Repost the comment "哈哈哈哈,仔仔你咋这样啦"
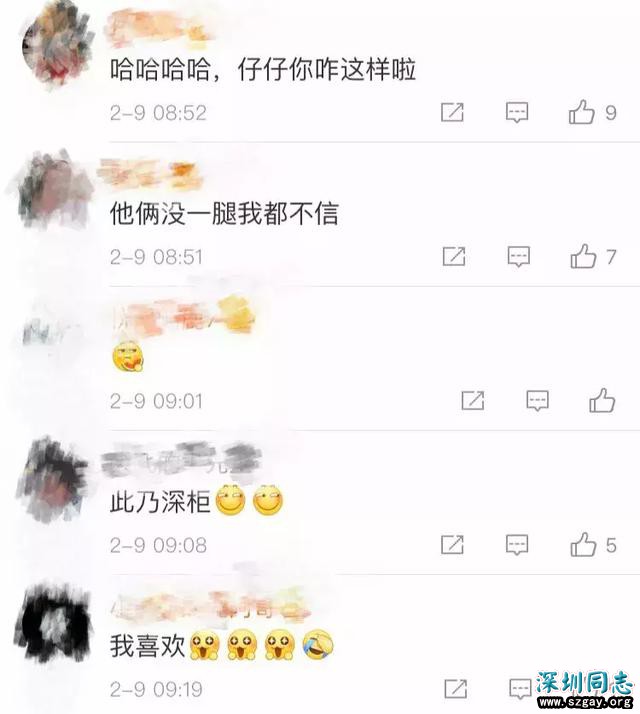The image size is (640, 714). point(453,112)
